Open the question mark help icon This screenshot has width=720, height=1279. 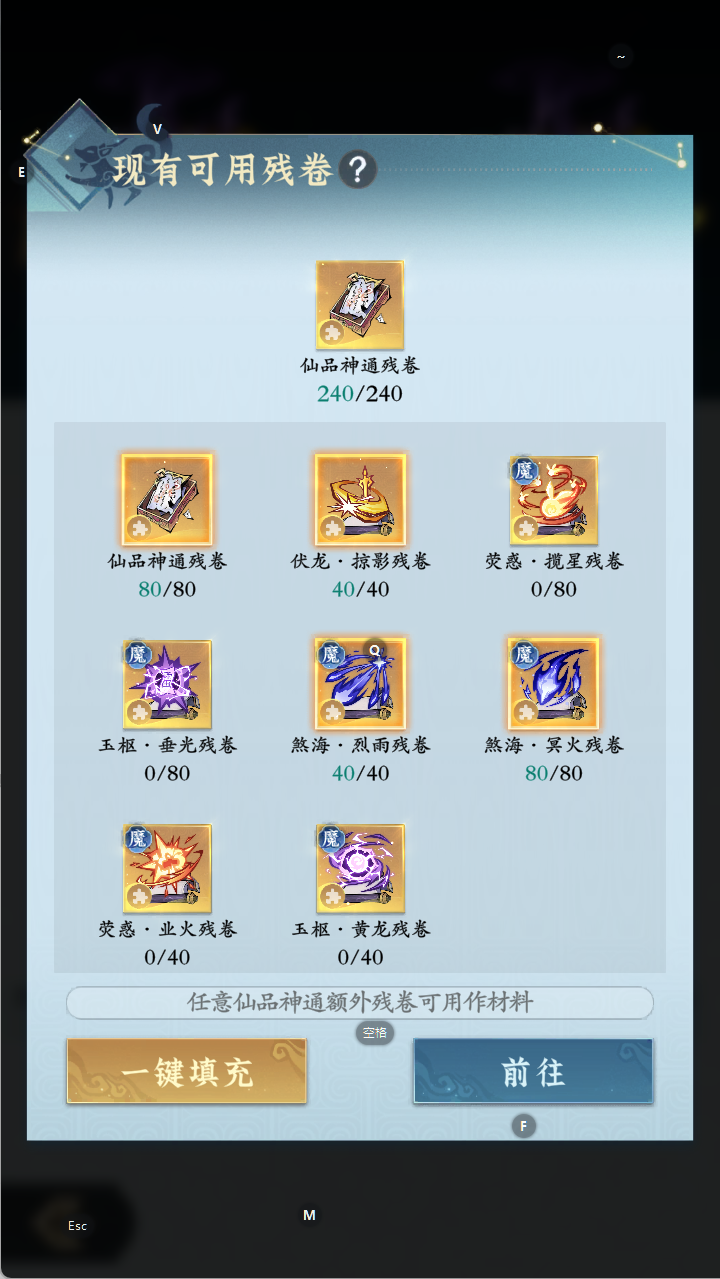[x=358, y=170]
